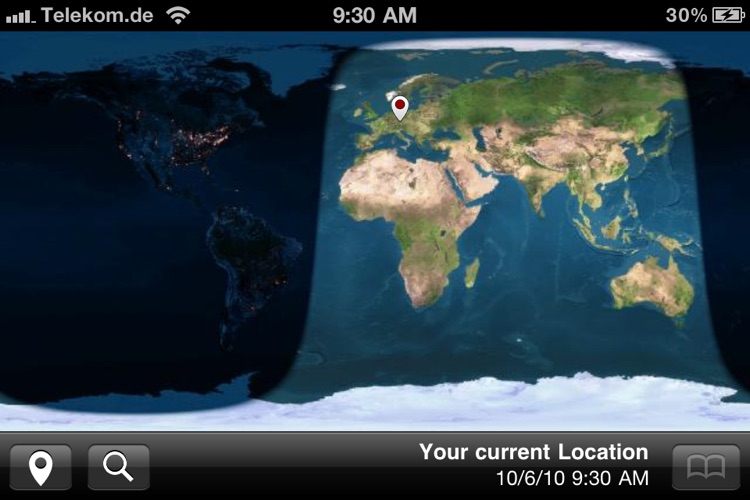Tap the current location pin button
750x500 pixels.
click(41, 467)
